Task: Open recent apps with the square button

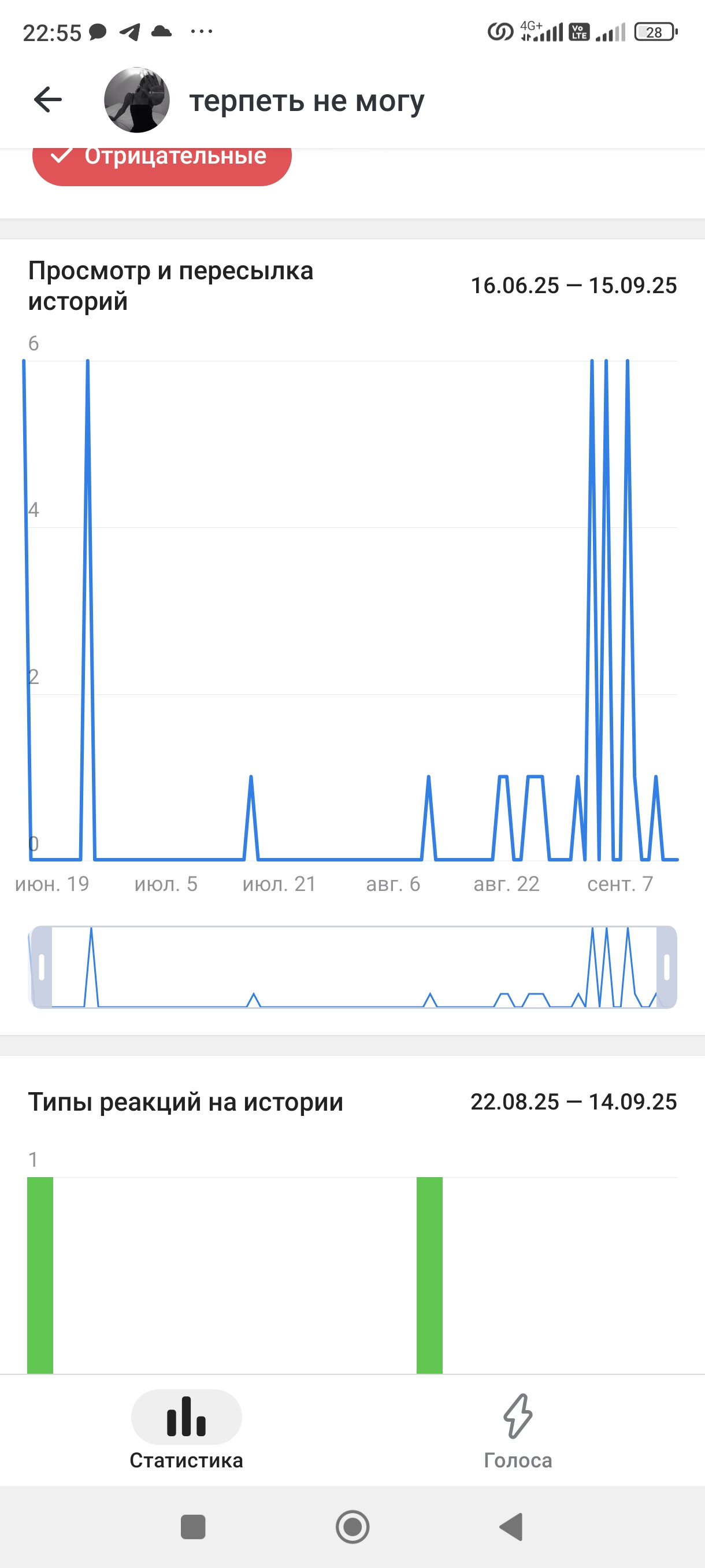Action: click(x=194, y=1526)
